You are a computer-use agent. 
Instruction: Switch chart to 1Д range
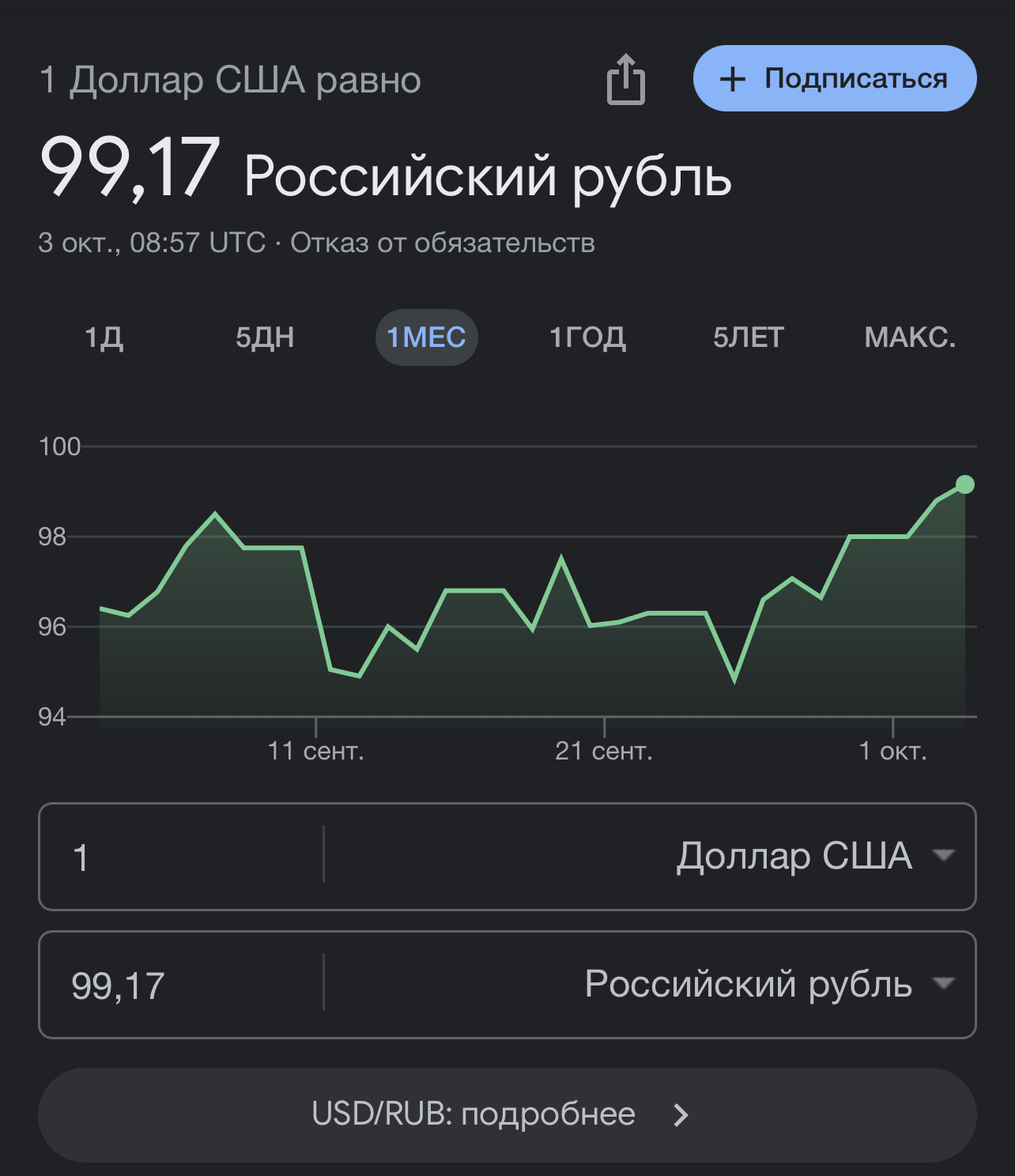click(x=104, y=337)
